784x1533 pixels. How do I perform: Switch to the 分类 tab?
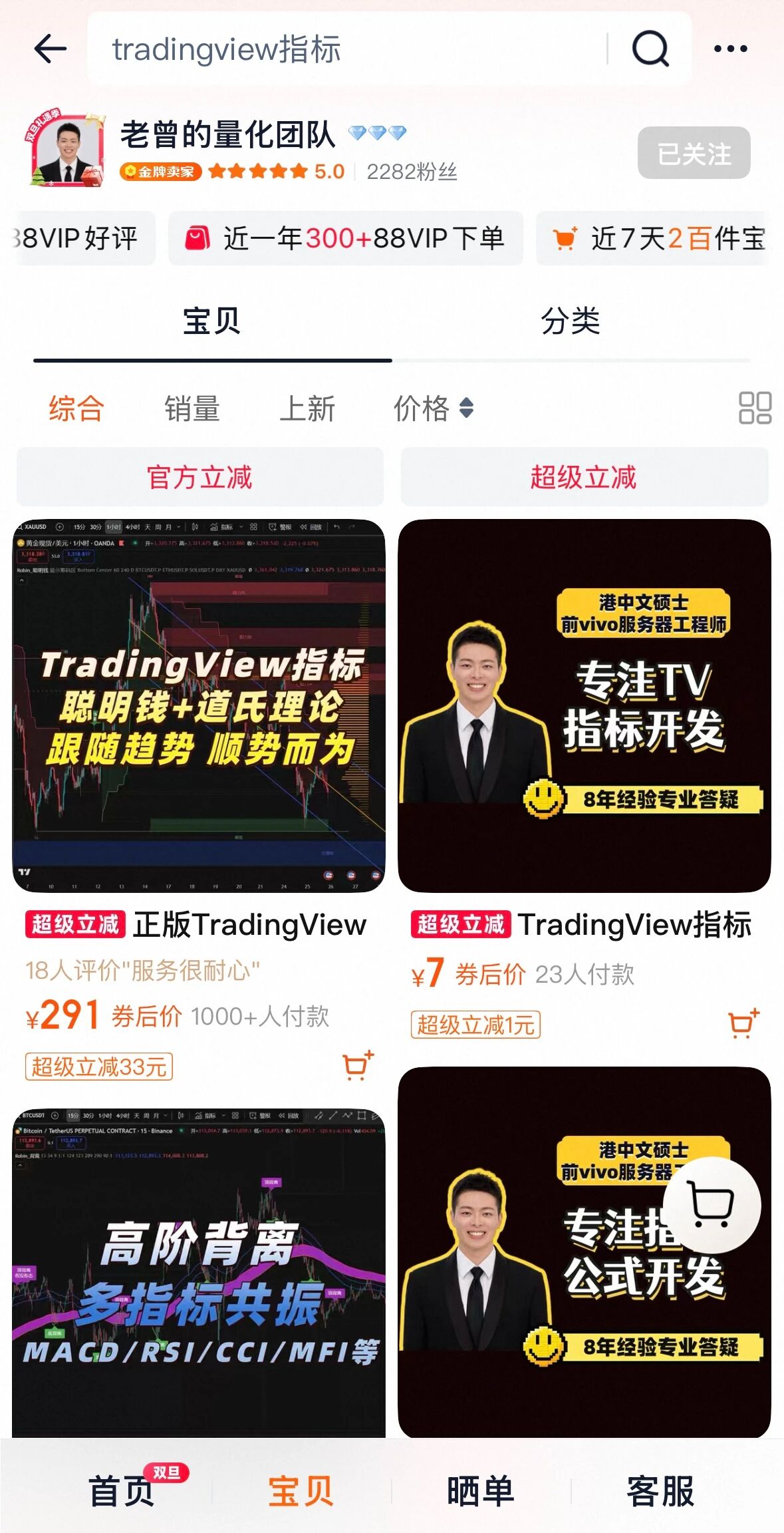click(x=571, y=321)
